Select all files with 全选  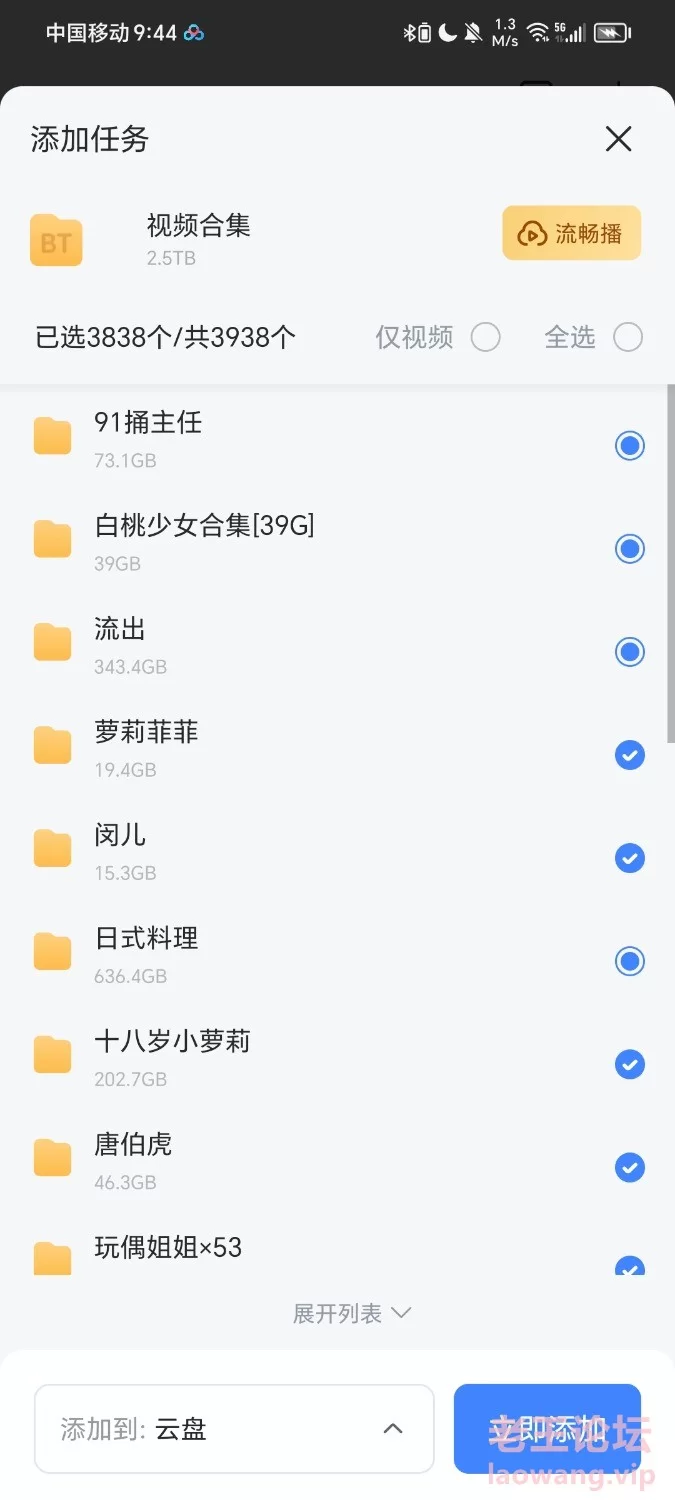pyautogui.click(x=628, y=338)
